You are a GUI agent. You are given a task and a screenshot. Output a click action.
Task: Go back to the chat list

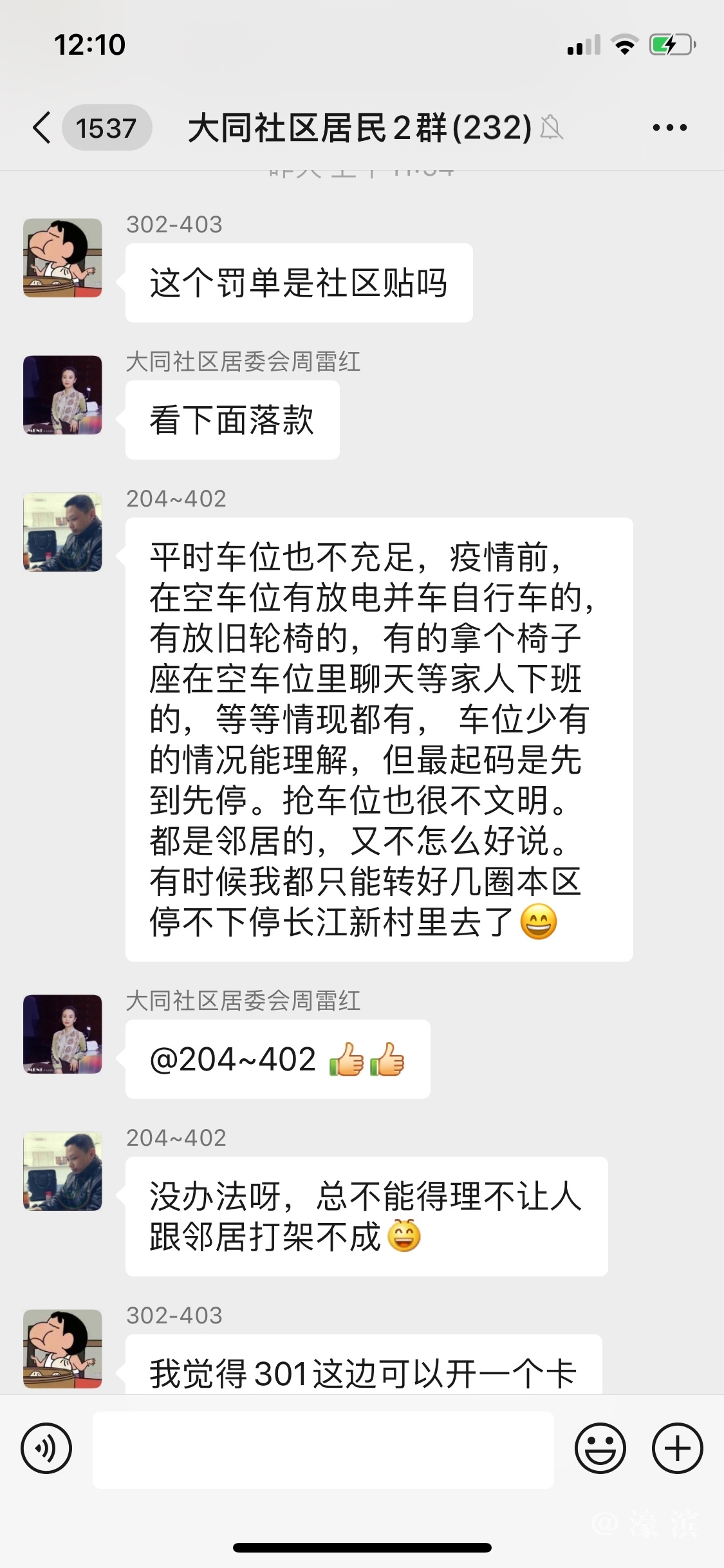pyautogui.click(x=42, y=127)
